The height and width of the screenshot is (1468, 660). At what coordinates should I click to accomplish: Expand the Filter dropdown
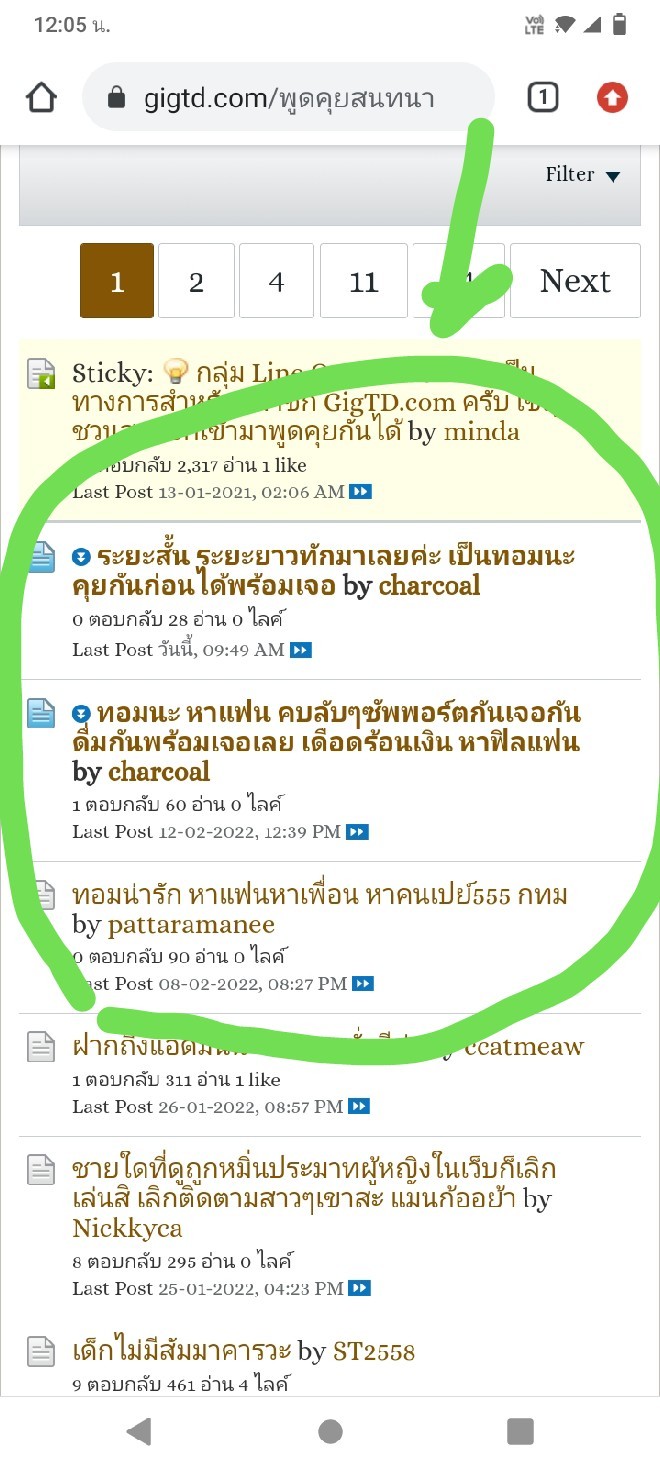point(583,175)
